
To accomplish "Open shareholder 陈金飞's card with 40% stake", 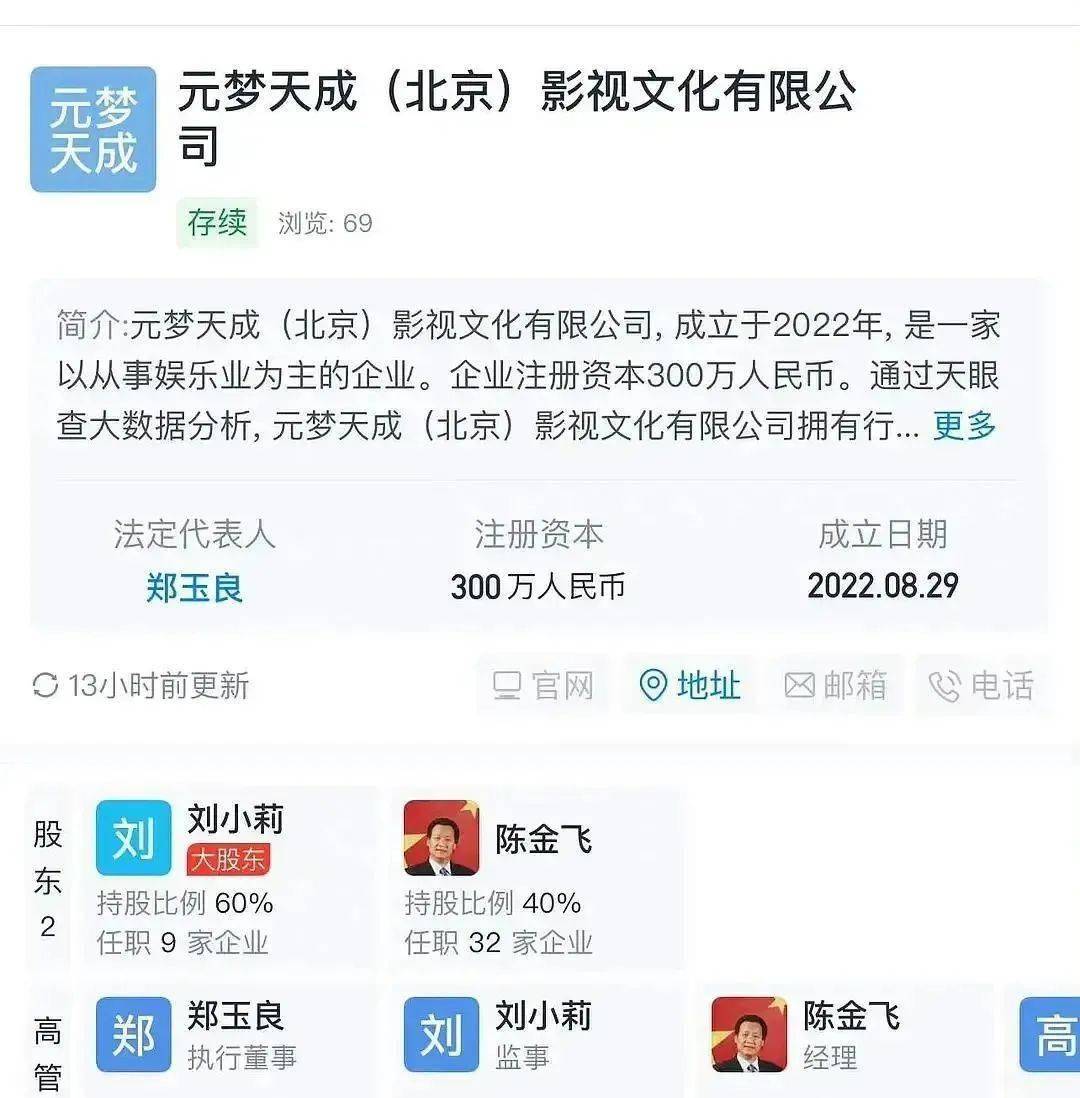I will point(536,879).
